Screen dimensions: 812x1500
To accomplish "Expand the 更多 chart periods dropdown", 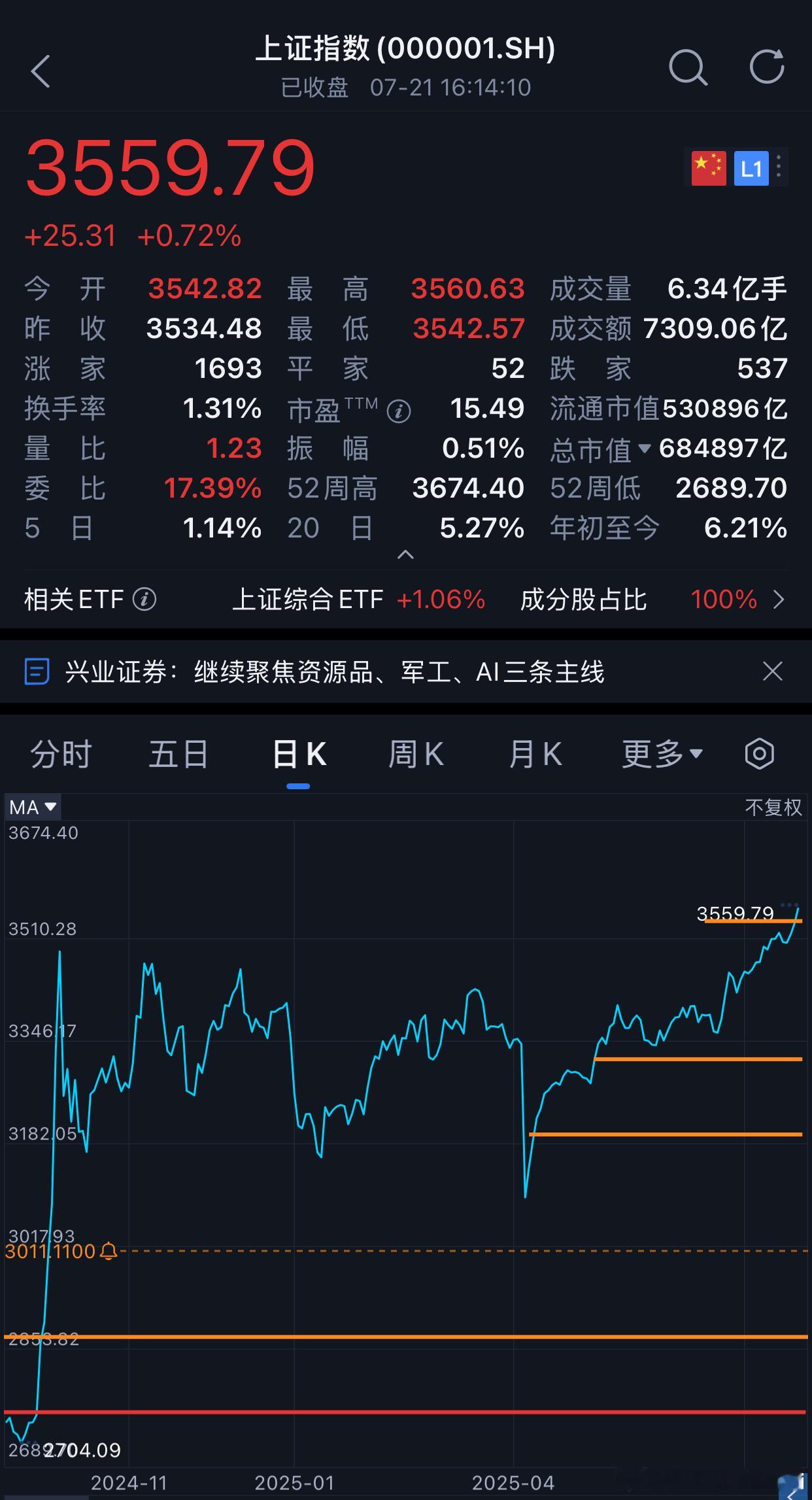I will (x=662, y=754).
